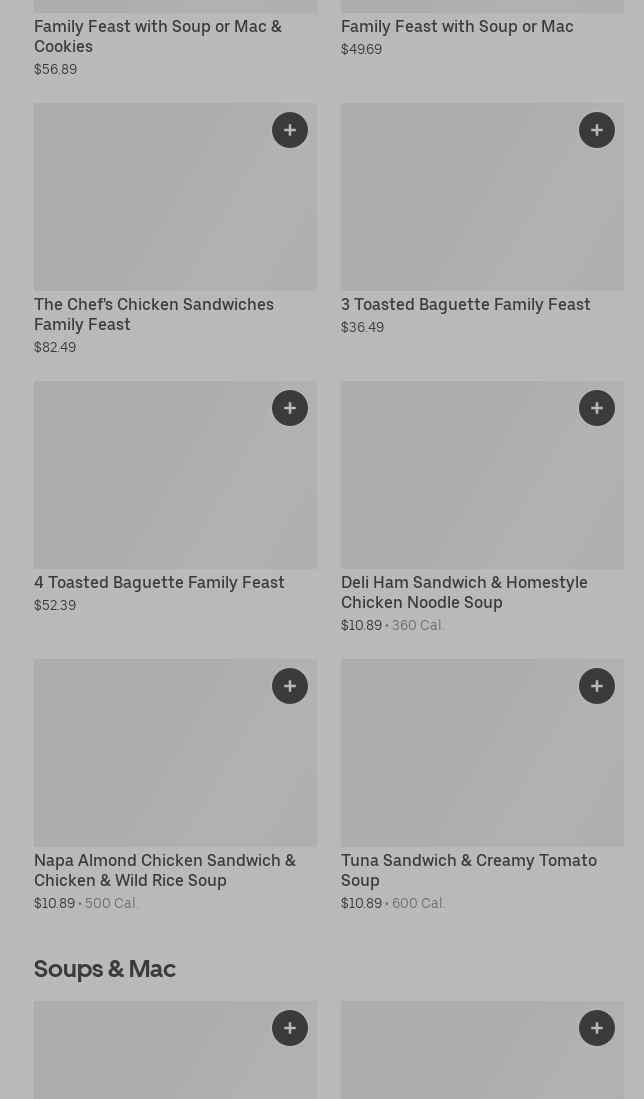The image size is (644, 1099).
Task: Open The Chef's Chicken Sandwiches Family Feast item
Action: [153, 314]
